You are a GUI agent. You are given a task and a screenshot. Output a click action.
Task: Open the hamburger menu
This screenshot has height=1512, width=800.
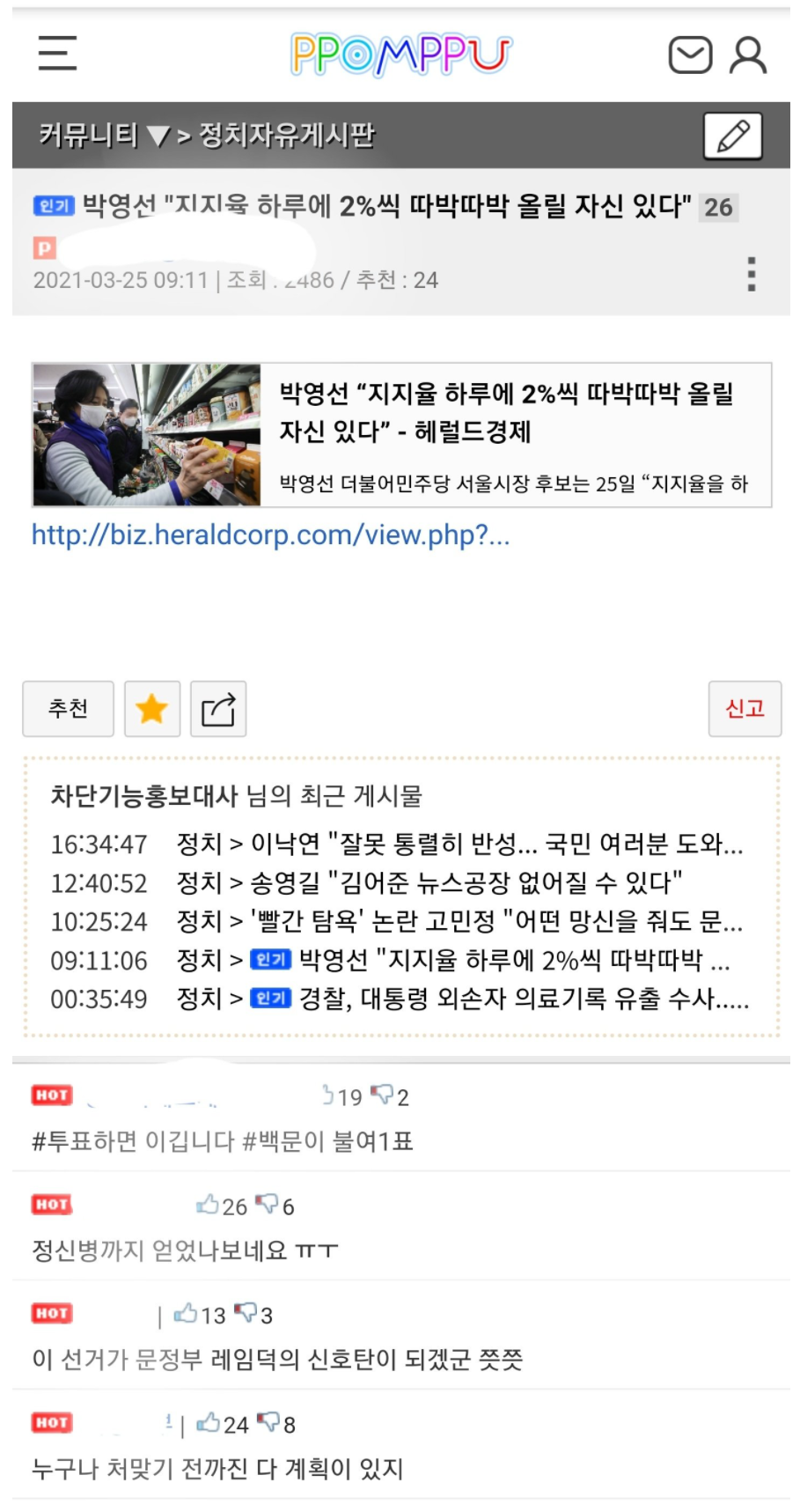[58, 54]
